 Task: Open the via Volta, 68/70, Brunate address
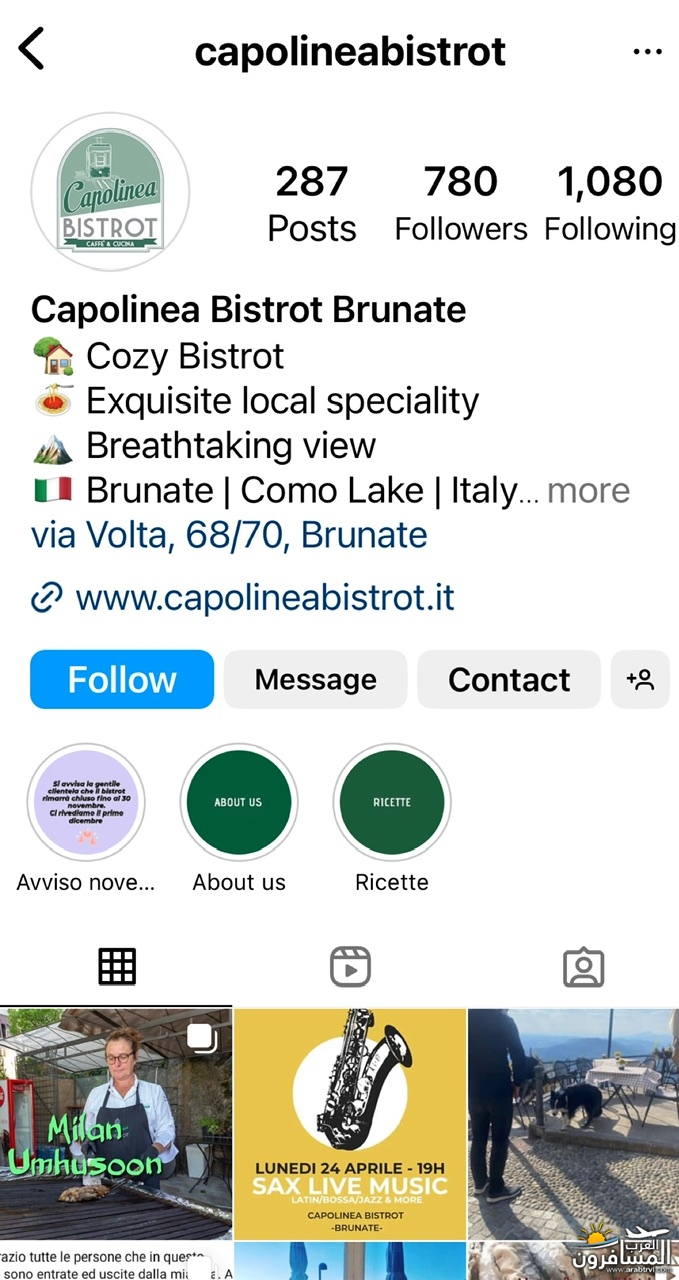(229, 535)
